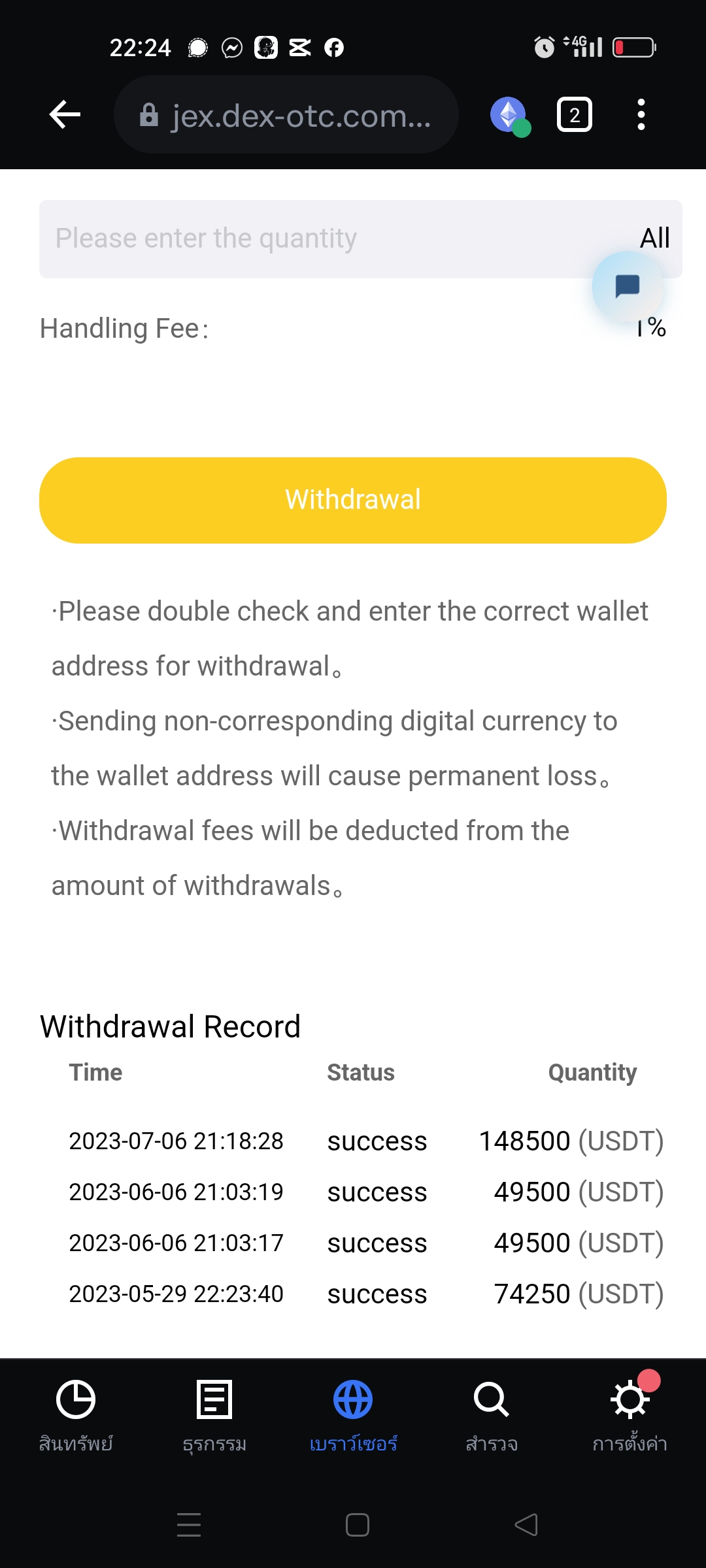Select All to withdraw full balance
The image size is (706, 1568).
pos(654,238)
